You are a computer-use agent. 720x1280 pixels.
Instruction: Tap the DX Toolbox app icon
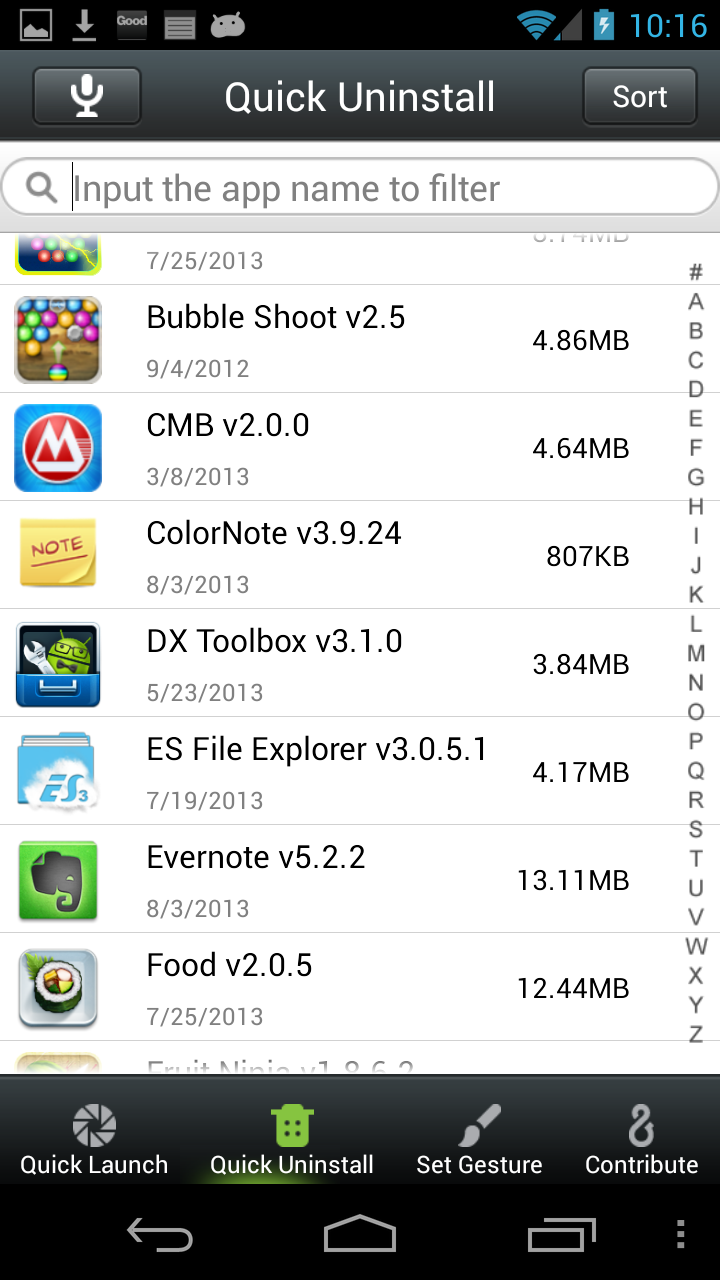point(57,664)
